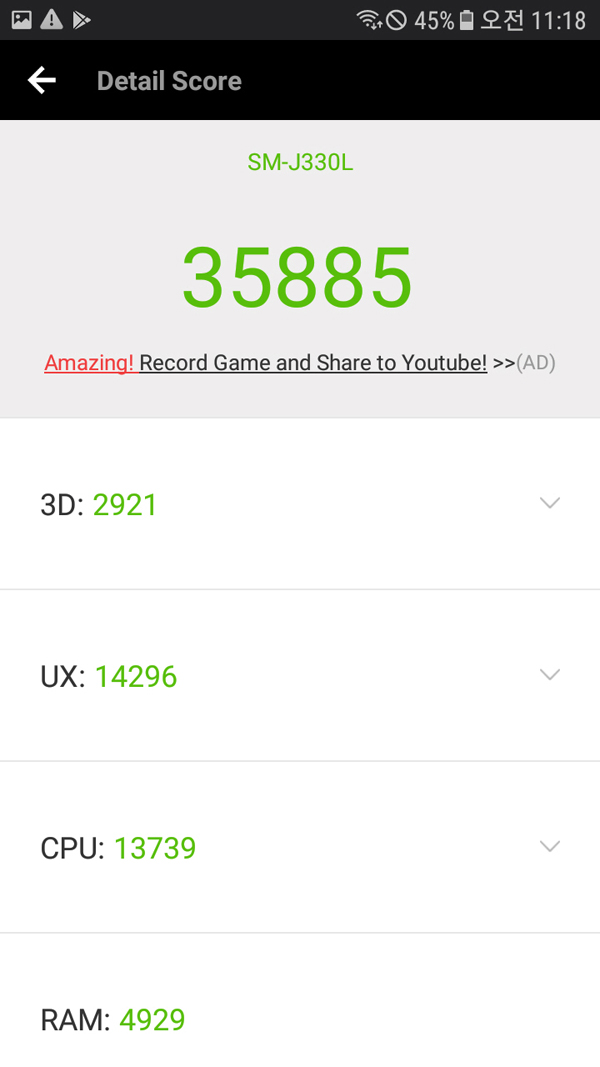
Task: Open the Record Game and Share to Youtube link
Action: pyautogui.click(x=313, y=363)
